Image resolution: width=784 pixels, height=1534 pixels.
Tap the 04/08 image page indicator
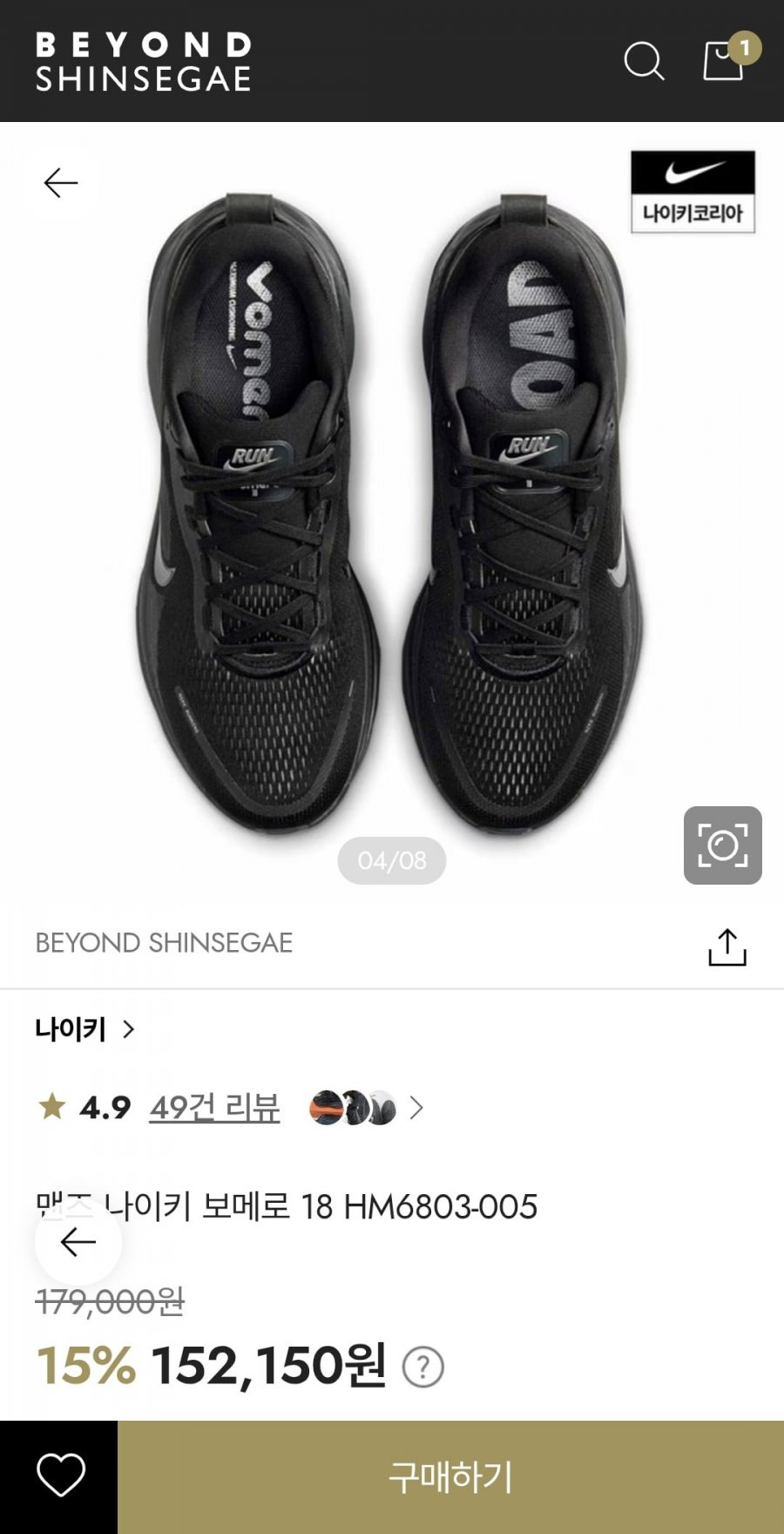[x=392, y=861]
